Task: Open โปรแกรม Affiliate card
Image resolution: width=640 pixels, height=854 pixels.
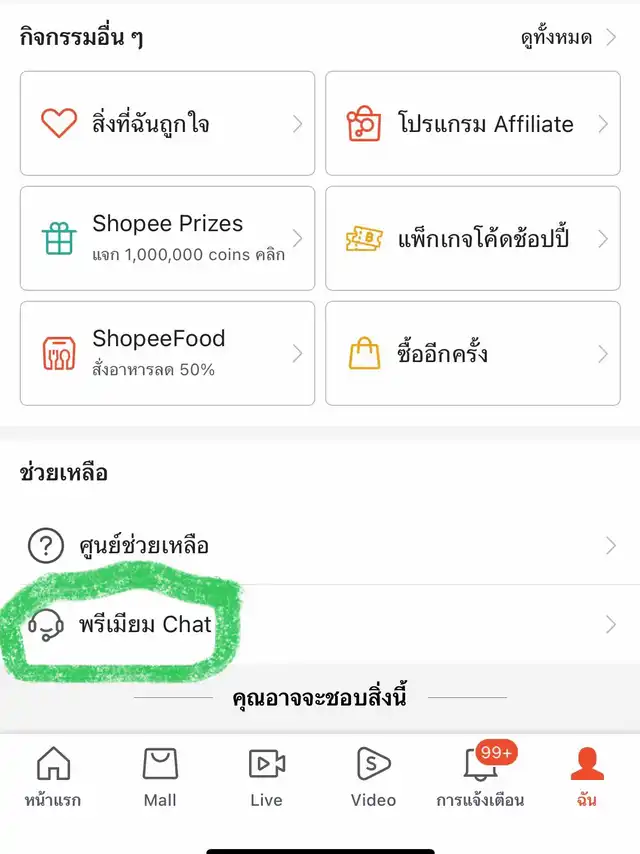Action: point(472,124)
